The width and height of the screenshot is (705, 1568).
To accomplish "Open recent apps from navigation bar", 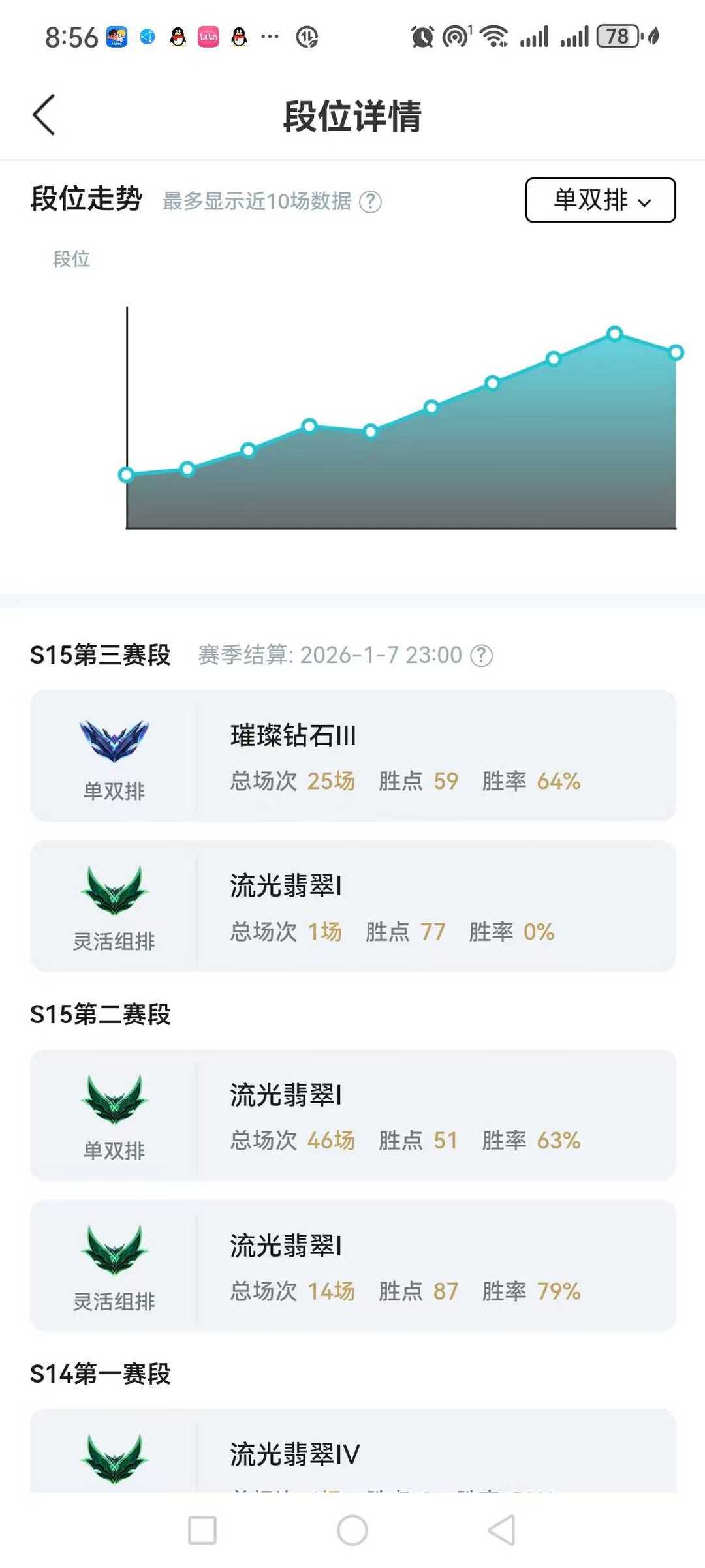I will coord(202,1530).
